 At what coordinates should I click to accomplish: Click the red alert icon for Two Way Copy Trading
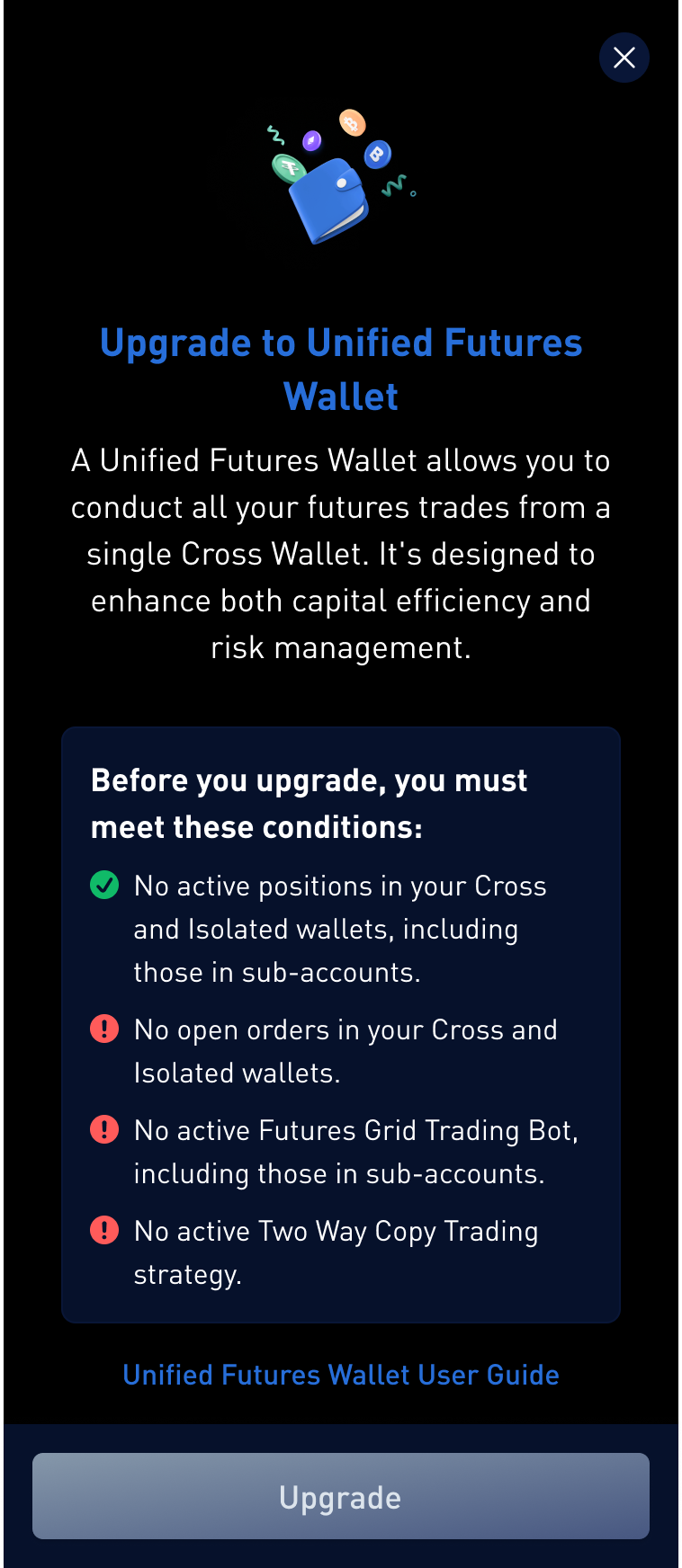[104, 1231]
